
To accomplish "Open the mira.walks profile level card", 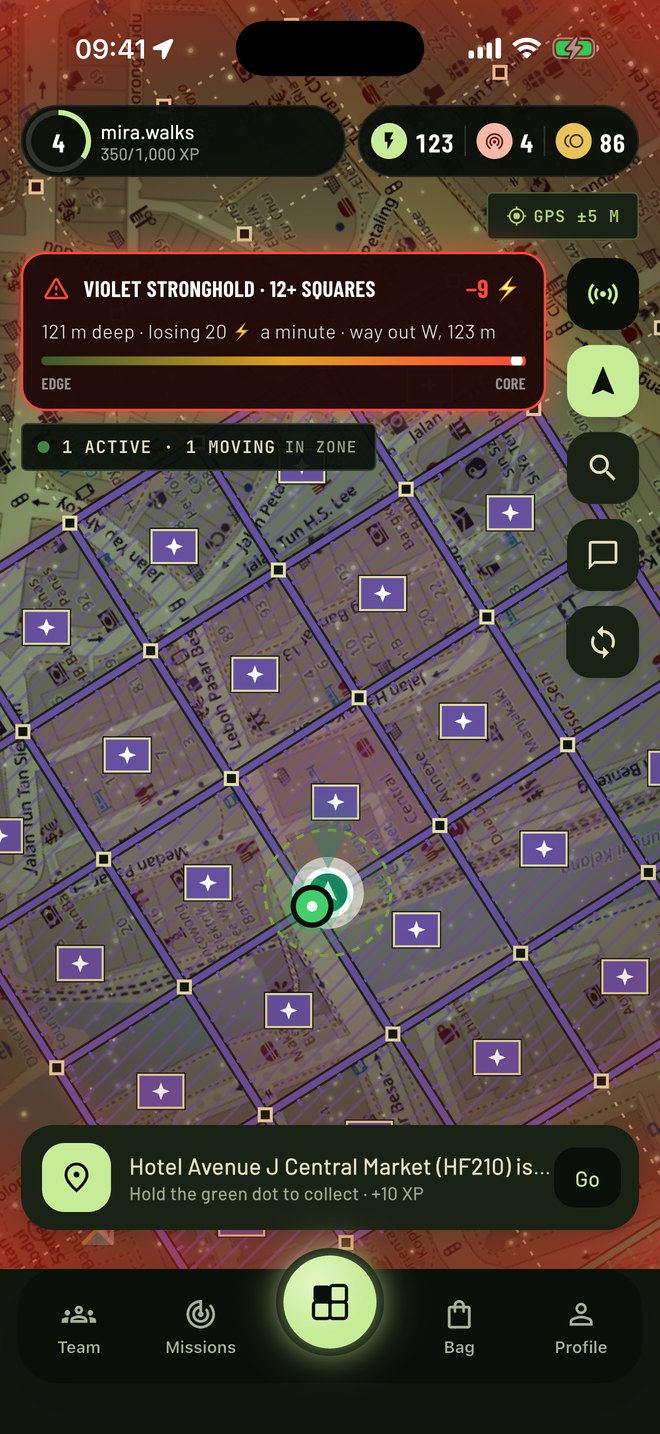I will click(x=183, y=143).
